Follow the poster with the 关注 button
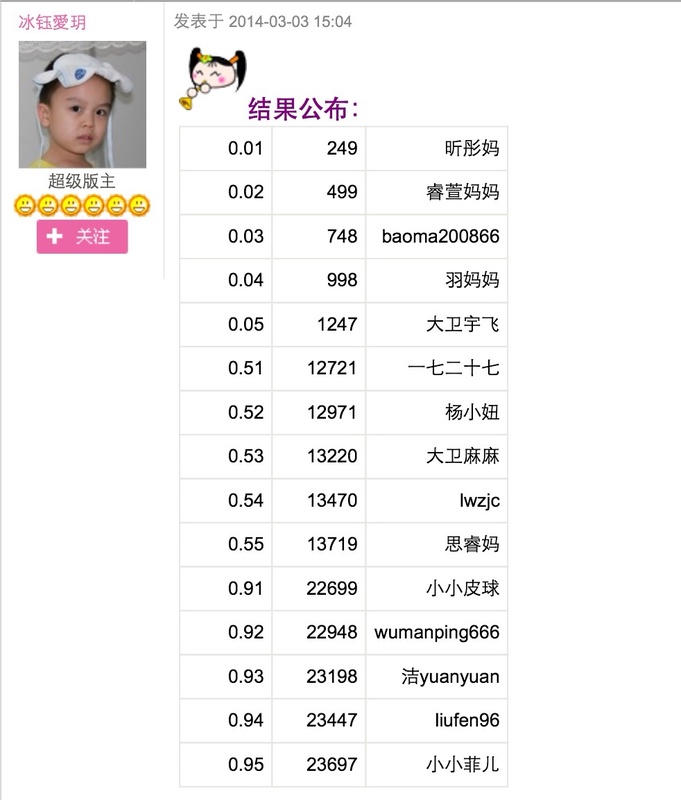The width and height of the screenshot is (681, 800). click(x=82, y=237)
